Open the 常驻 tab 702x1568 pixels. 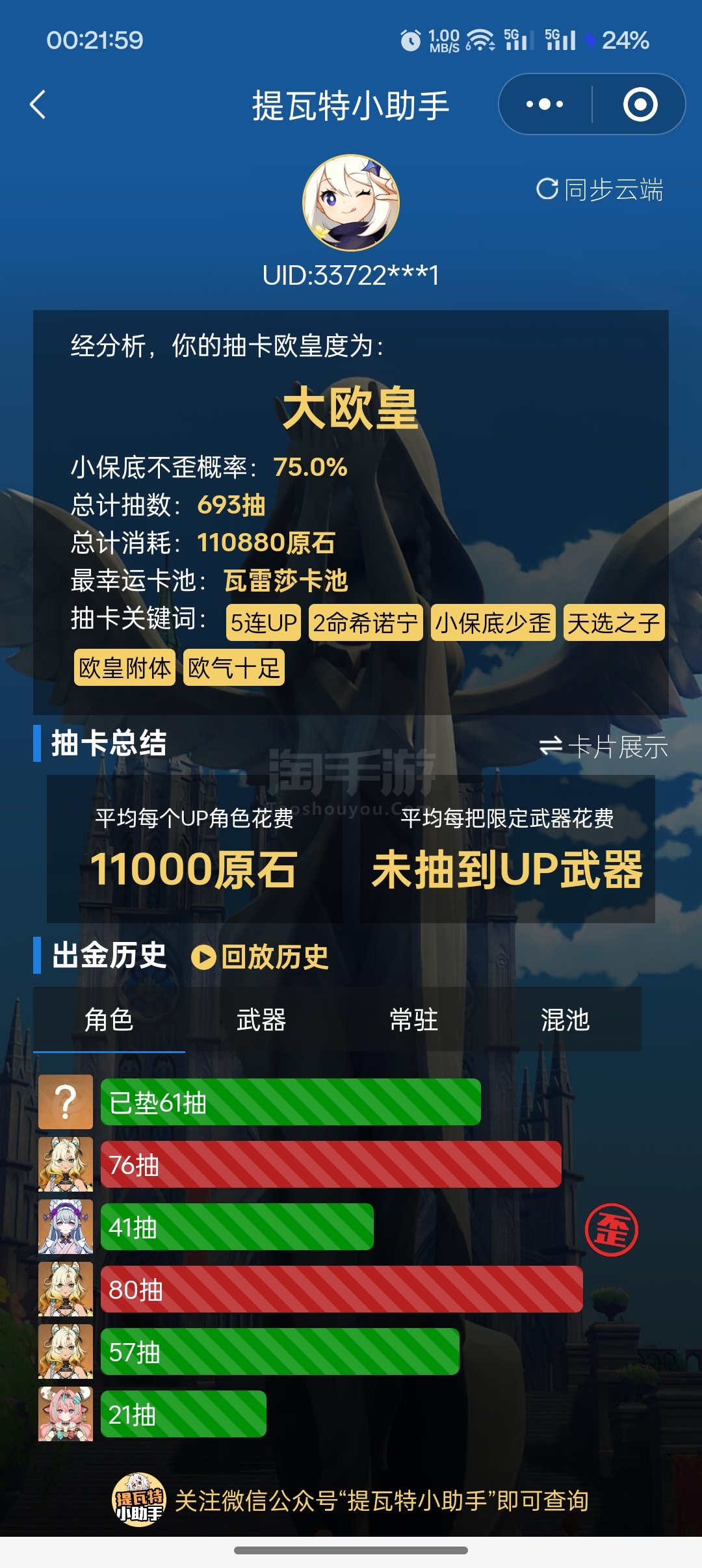[413, 1019]
